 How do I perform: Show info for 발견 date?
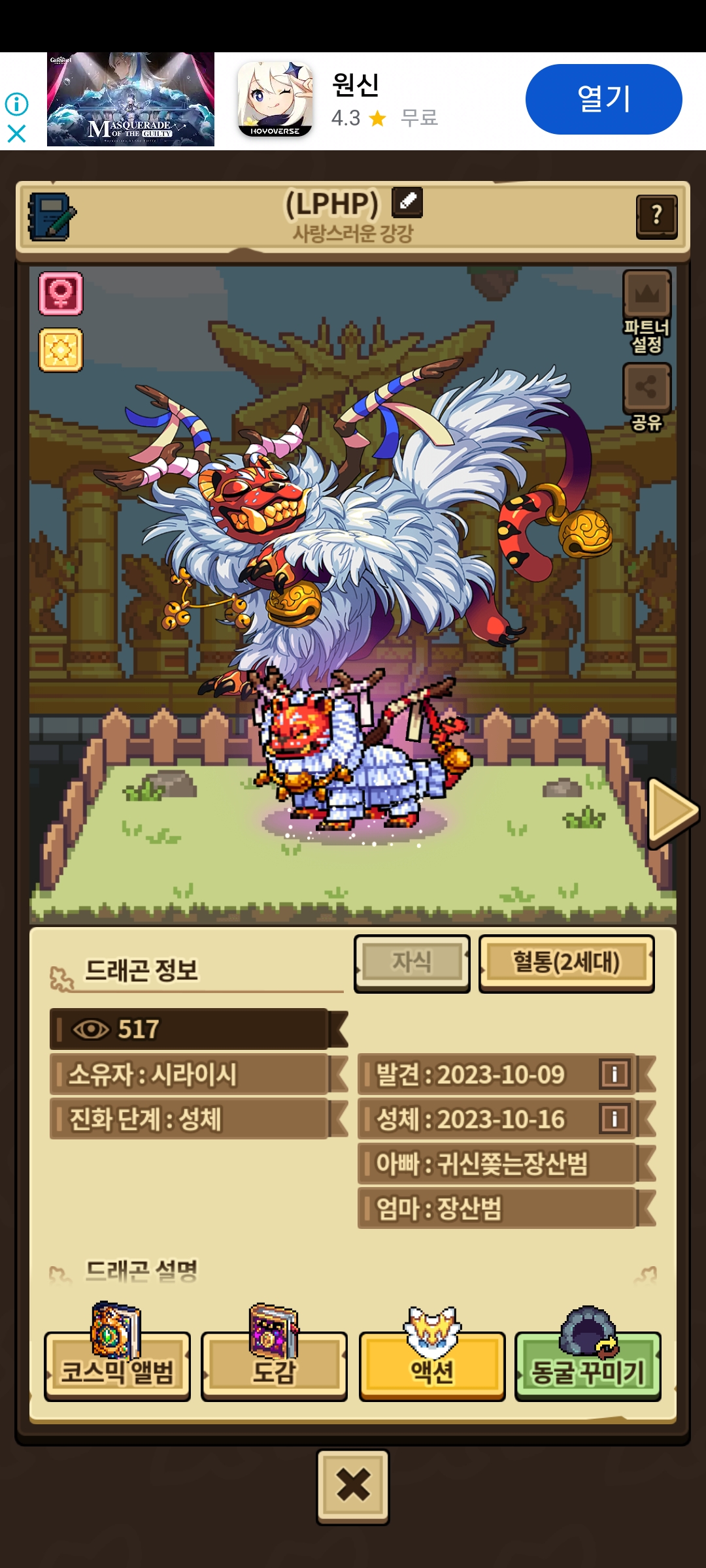coord(614,1073)
